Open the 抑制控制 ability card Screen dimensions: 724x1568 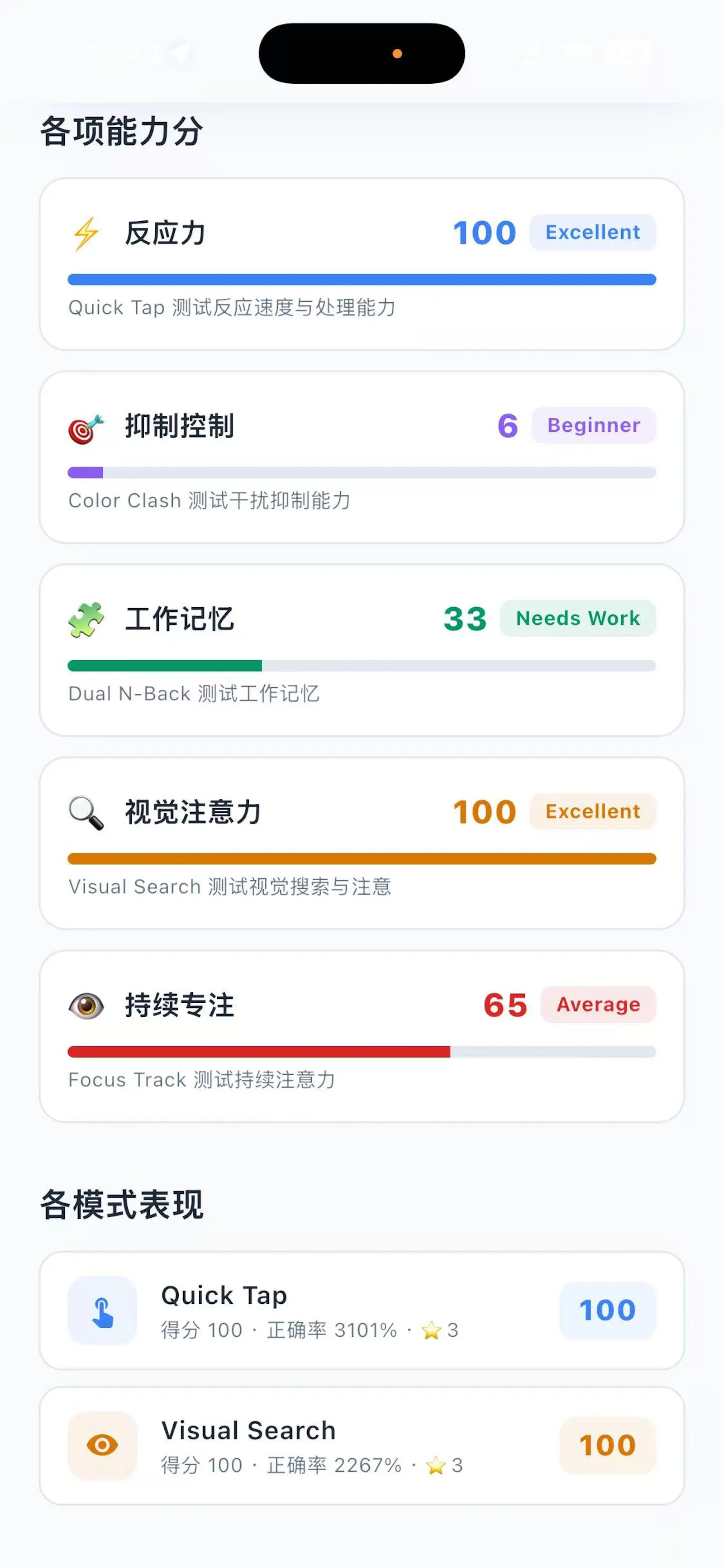click(362, 457)
